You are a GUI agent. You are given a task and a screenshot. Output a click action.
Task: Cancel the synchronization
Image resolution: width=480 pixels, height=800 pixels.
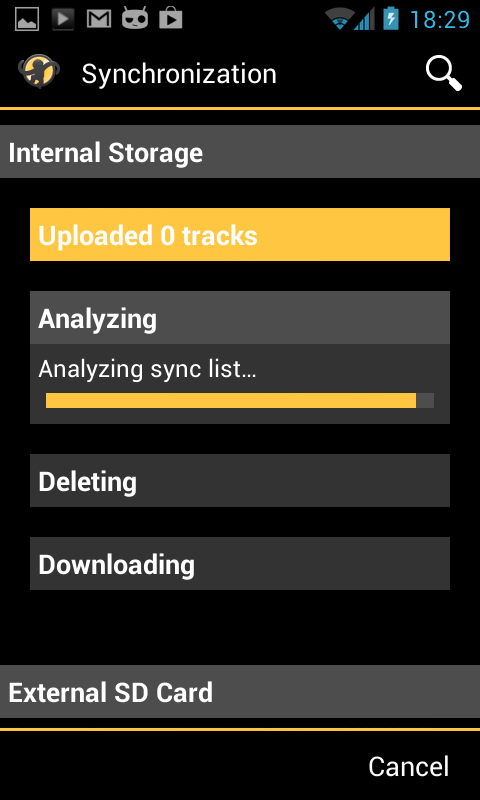pos(409,766)
